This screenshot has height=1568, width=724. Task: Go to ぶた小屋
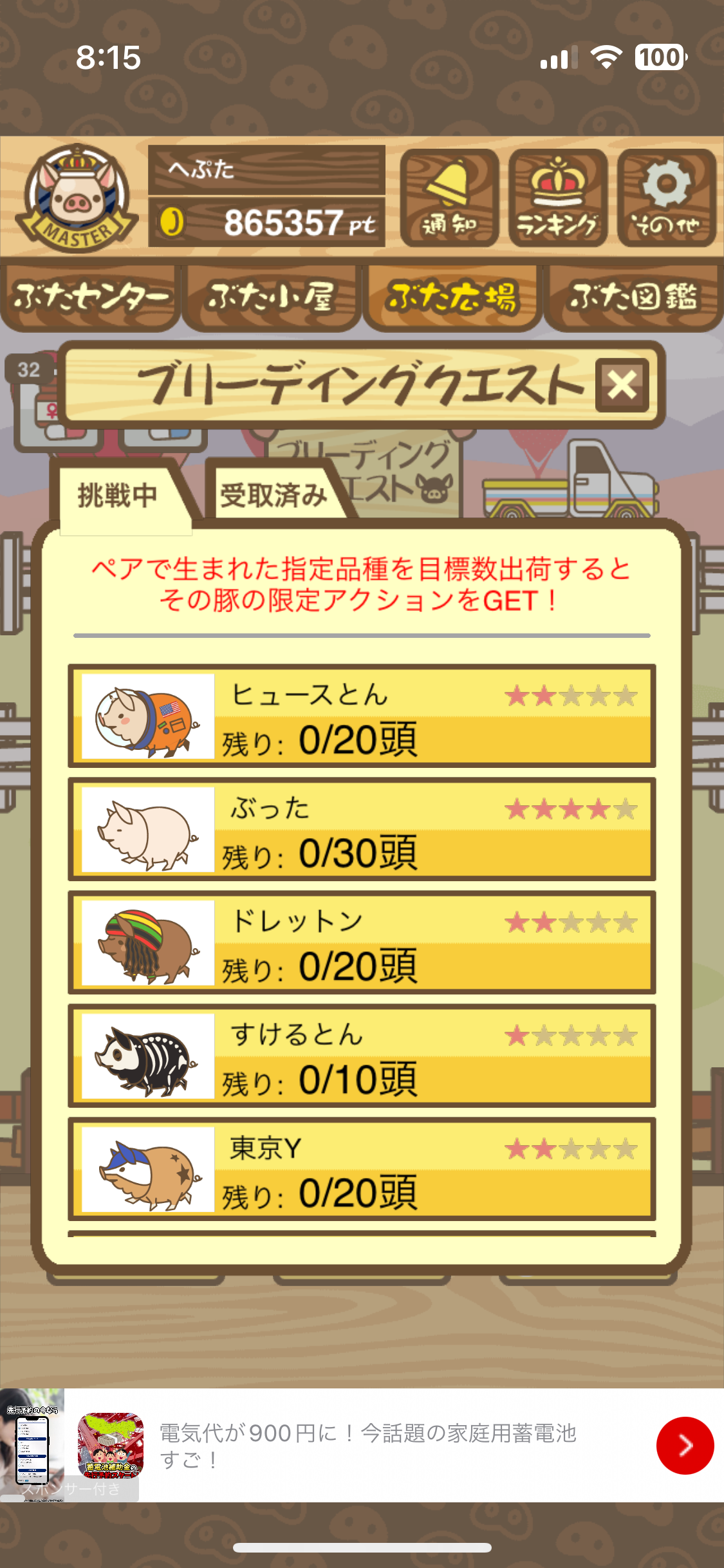pyautogui.click(x=271, y=297)
